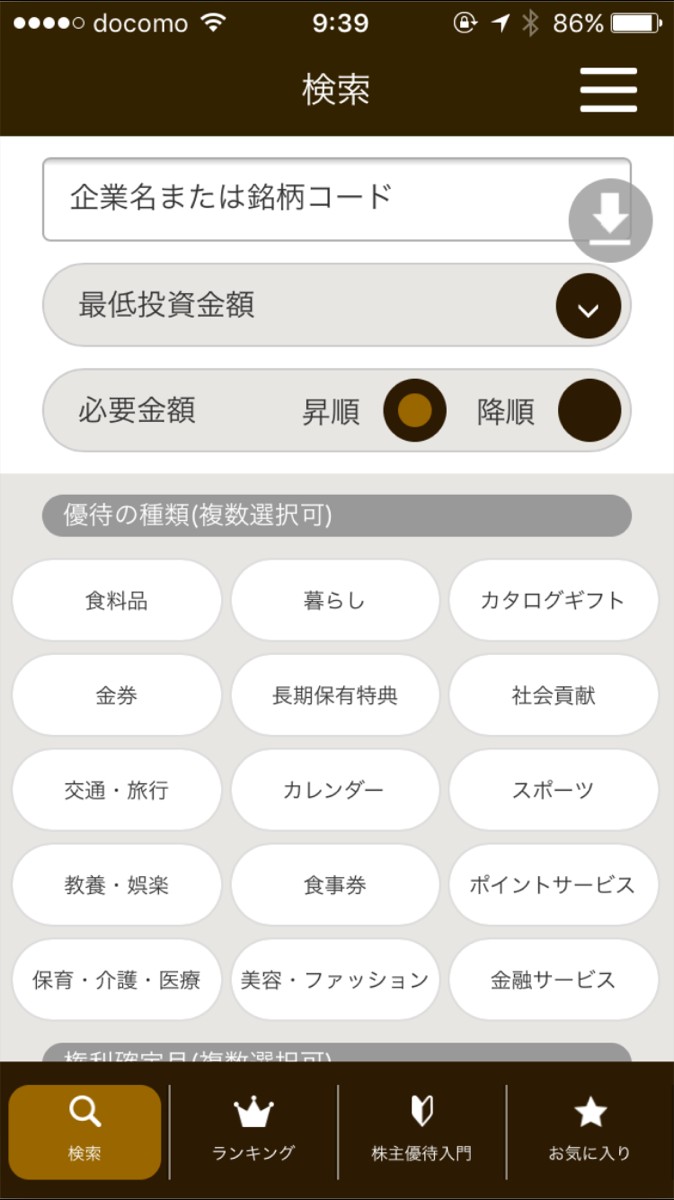The height and width of the screenshot is (1200, 674).
Task: Select the 金券 chip
Action: 117,695
